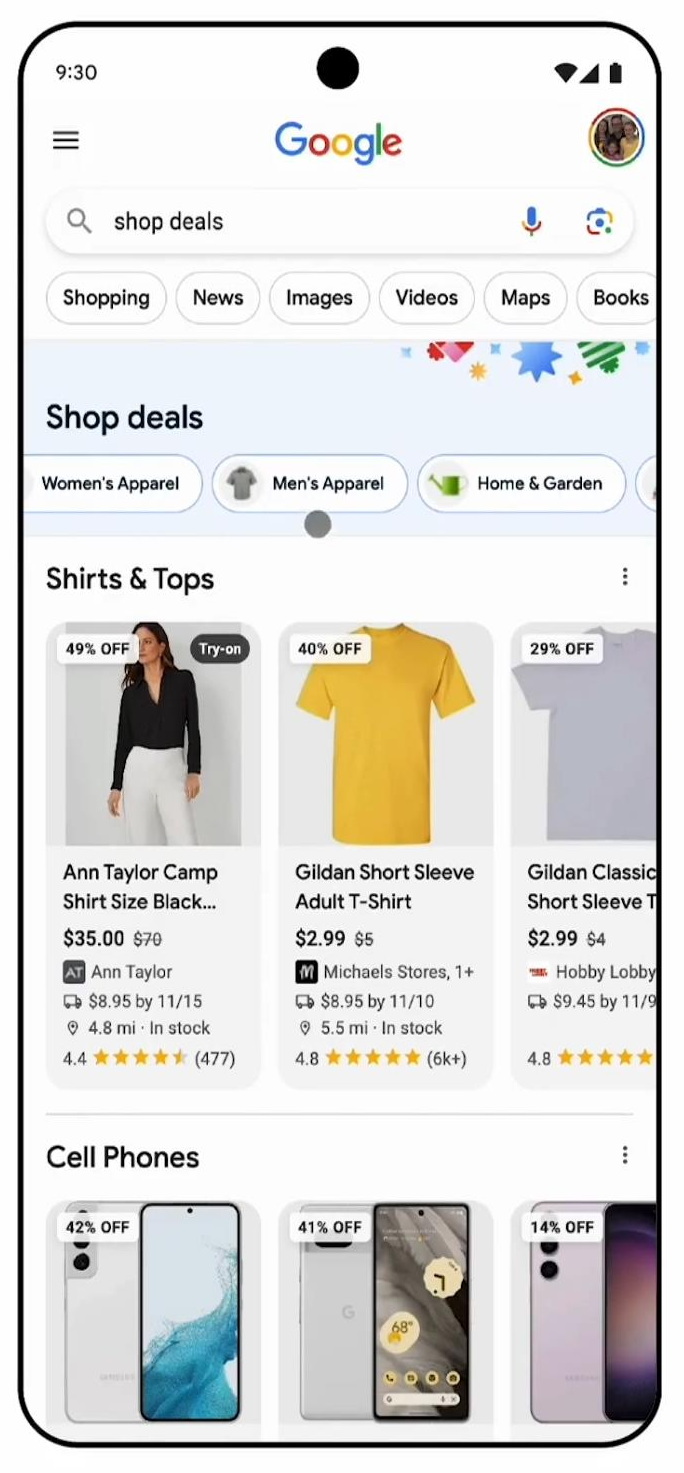Select the Men's Apparel chip
This screenshot has height=1473, width=684.
coord(310,484)
